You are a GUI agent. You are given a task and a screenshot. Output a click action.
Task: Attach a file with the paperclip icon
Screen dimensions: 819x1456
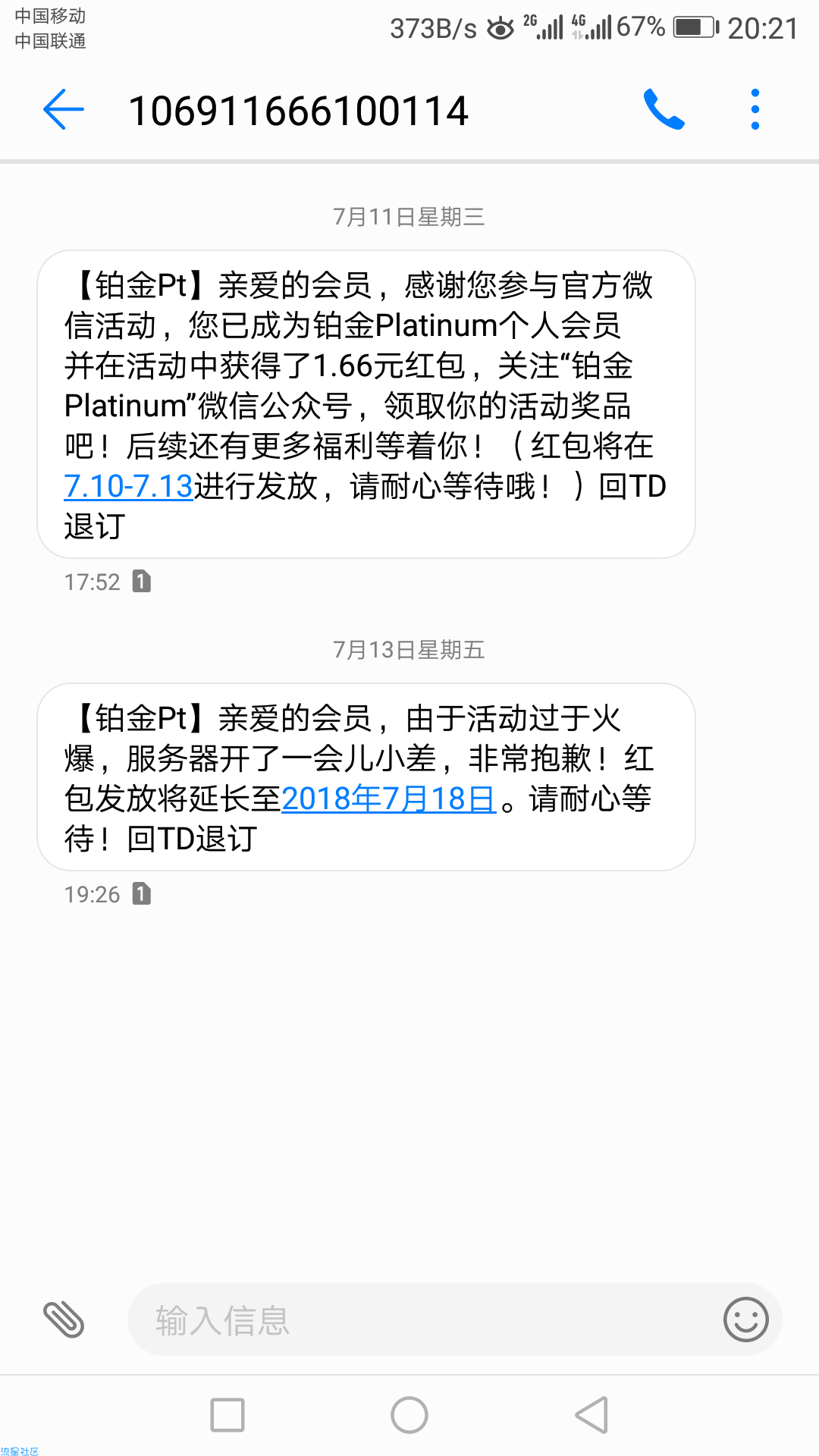tap(64, 1319)
